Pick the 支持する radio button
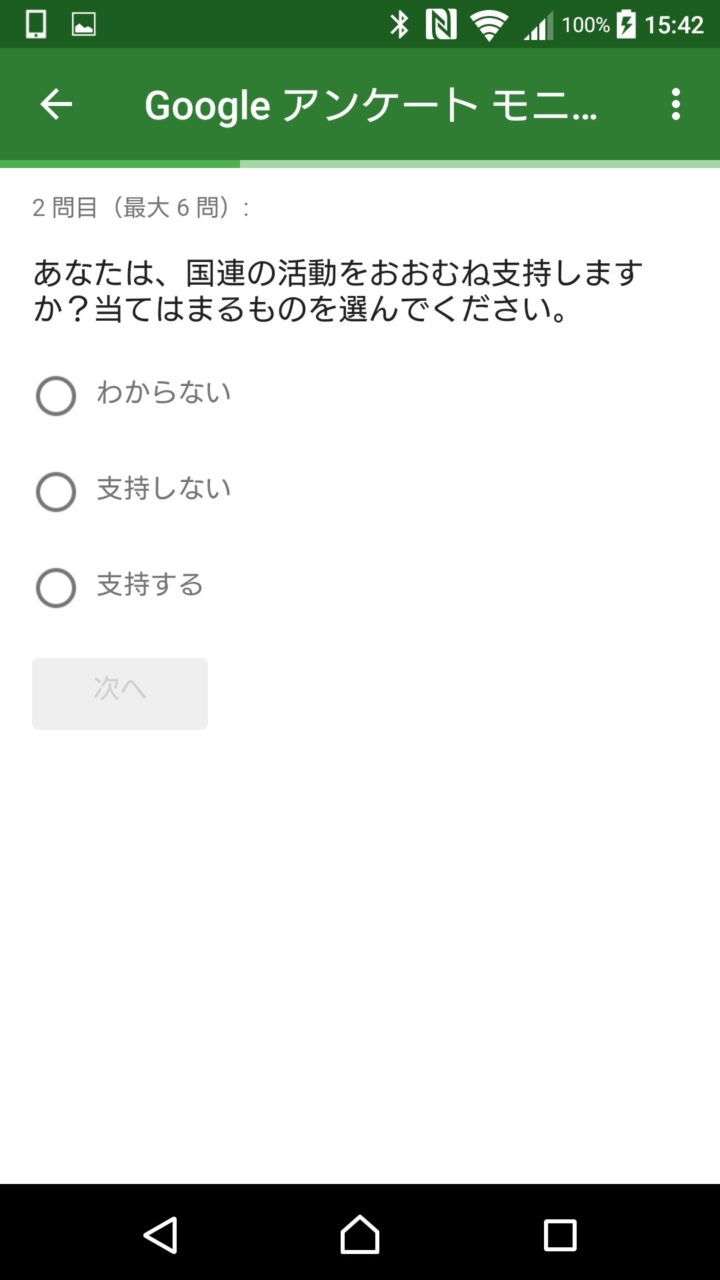This screenshot has width=720, height=1280. tap(56, 588)
